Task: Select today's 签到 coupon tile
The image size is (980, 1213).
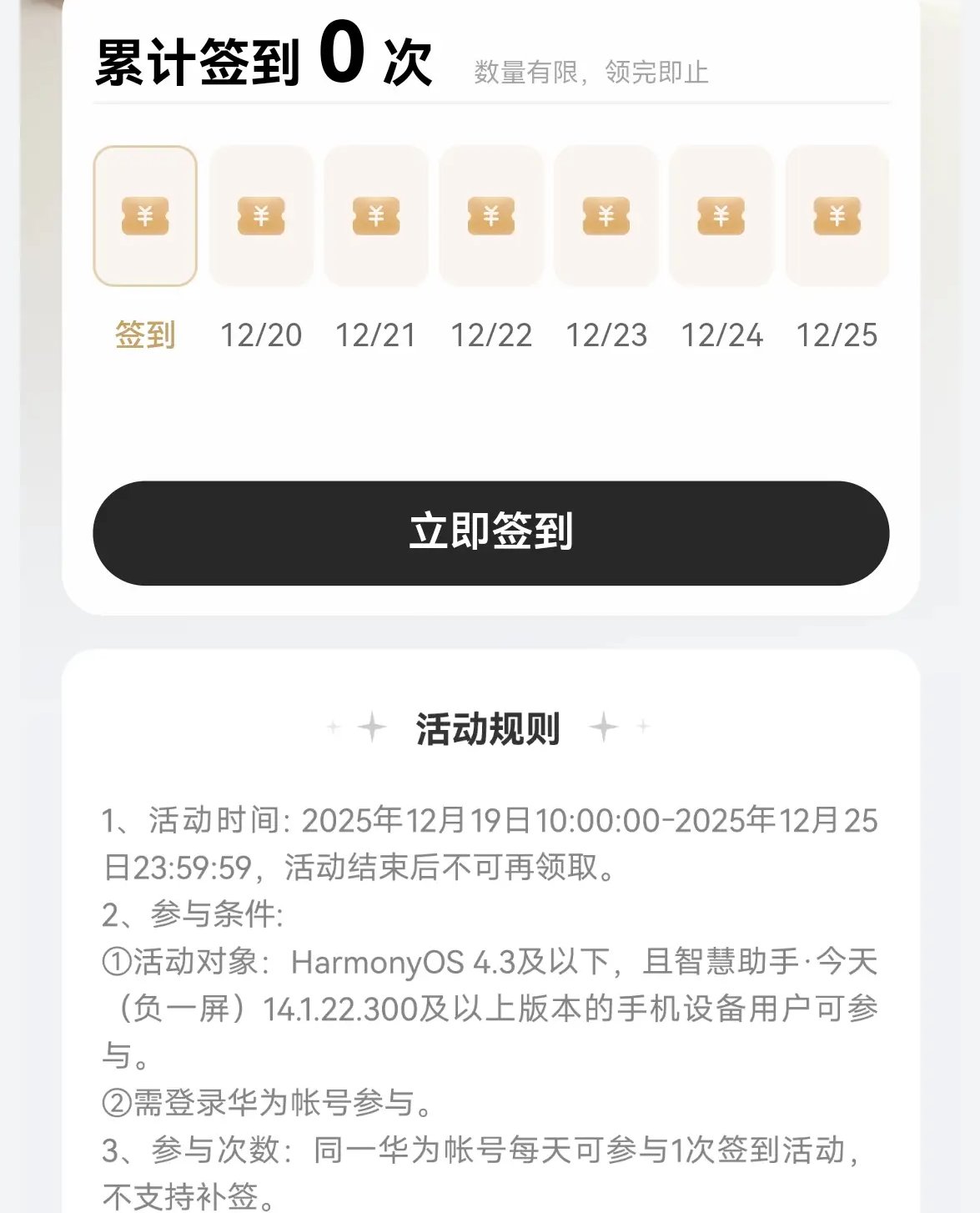Action: pyautogui.click(x=145, y=216)
